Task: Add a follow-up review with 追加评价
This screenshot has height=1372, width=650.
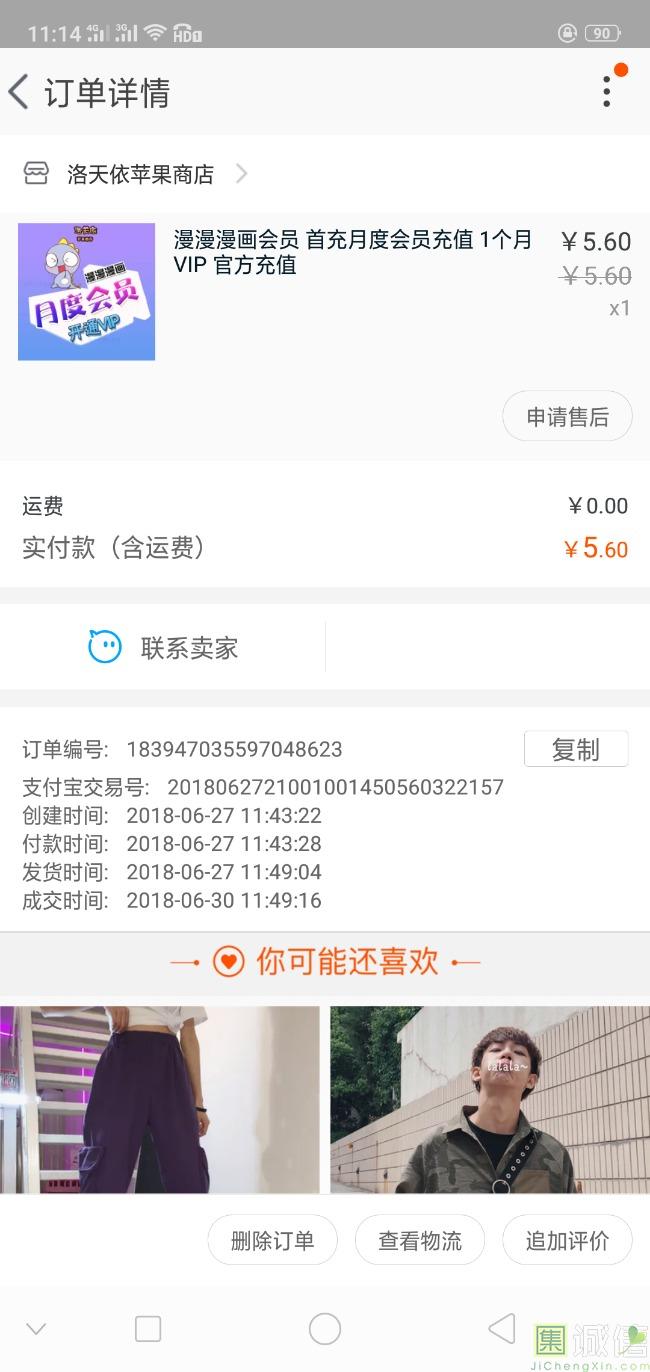Action: (567, 1241)
